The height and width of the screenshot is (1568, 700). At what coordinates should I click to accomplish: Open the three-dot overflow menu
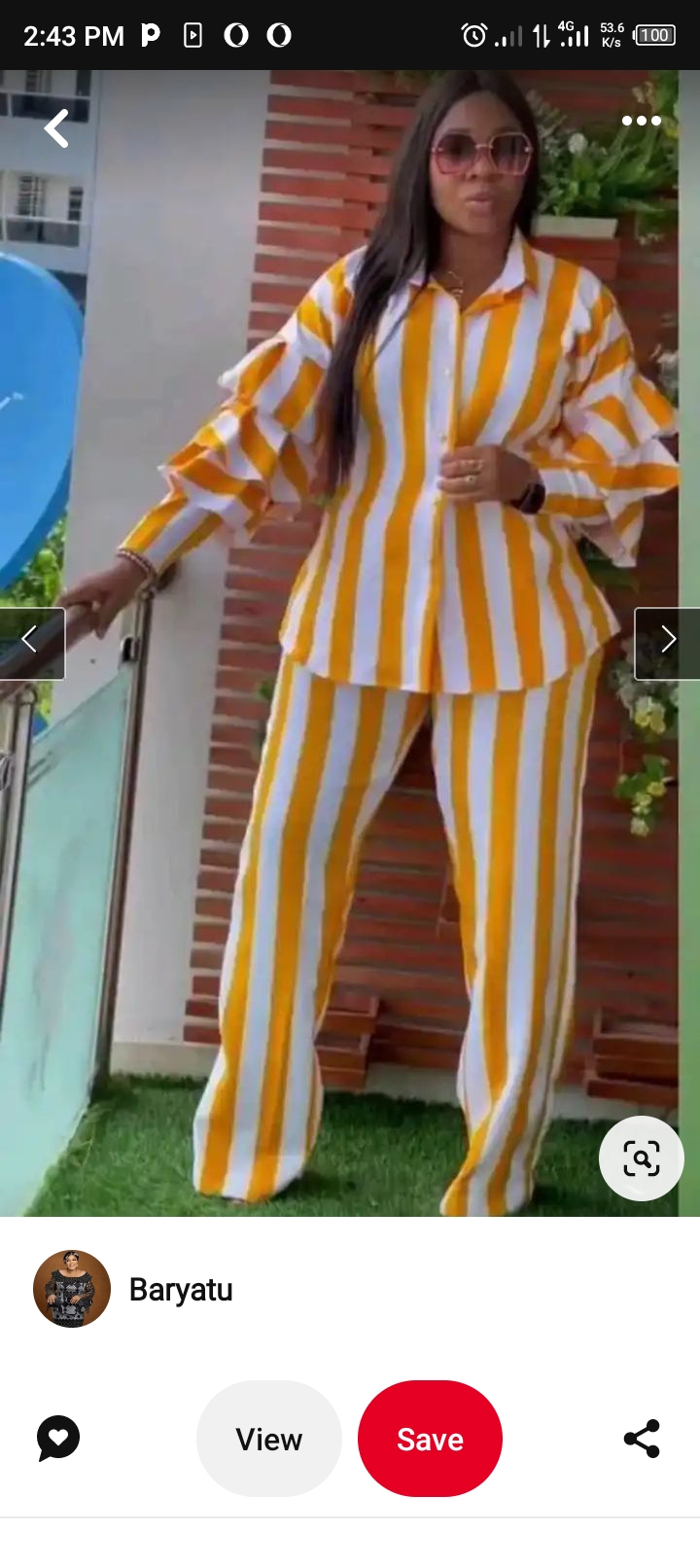tap(641, 121)
